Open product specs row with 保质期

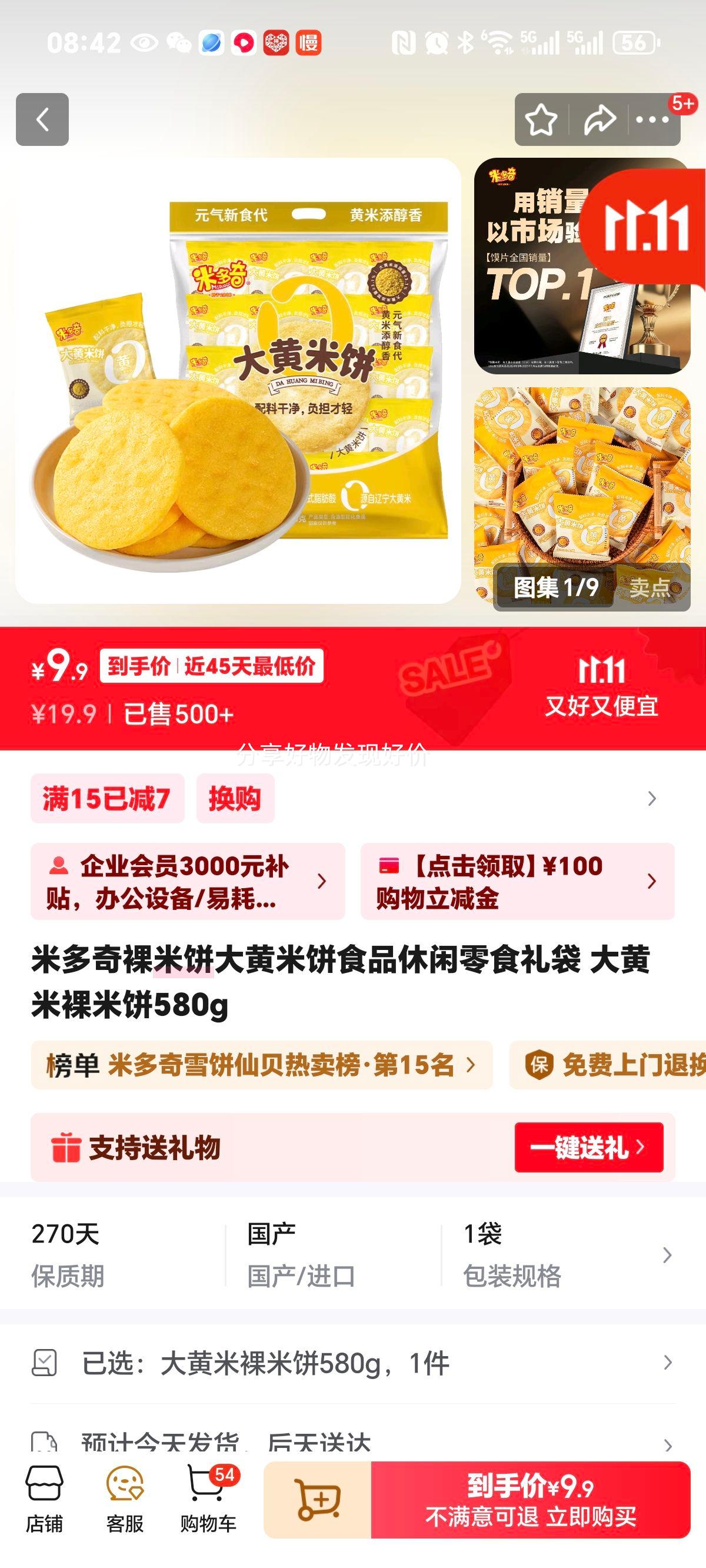[x=352, y=1255]
